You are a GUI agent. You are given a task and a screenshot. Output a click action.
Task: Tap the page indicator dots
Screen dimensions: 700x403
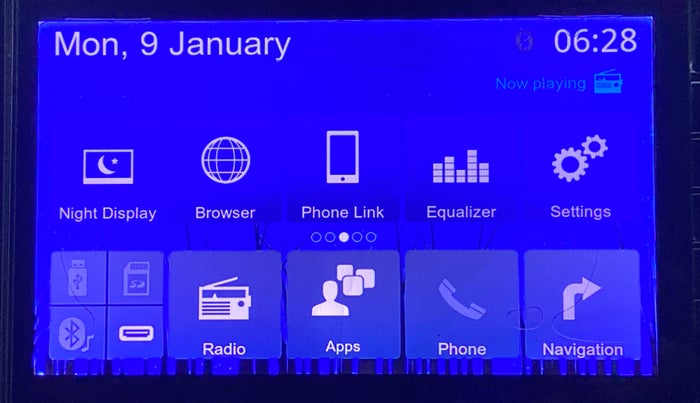[343, 237]
